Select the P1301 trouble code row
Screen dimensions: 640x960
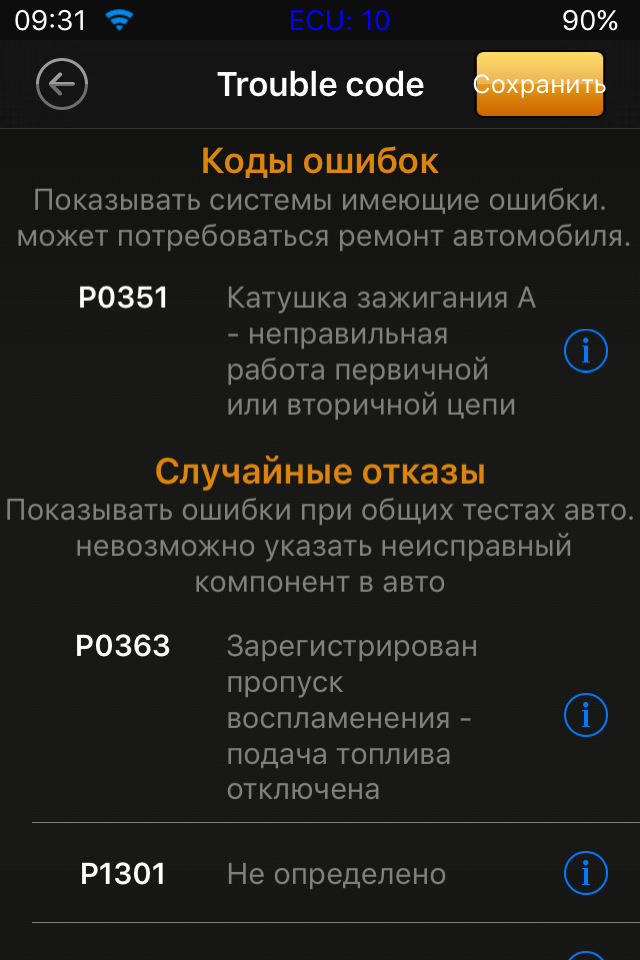tap(300, 874)
